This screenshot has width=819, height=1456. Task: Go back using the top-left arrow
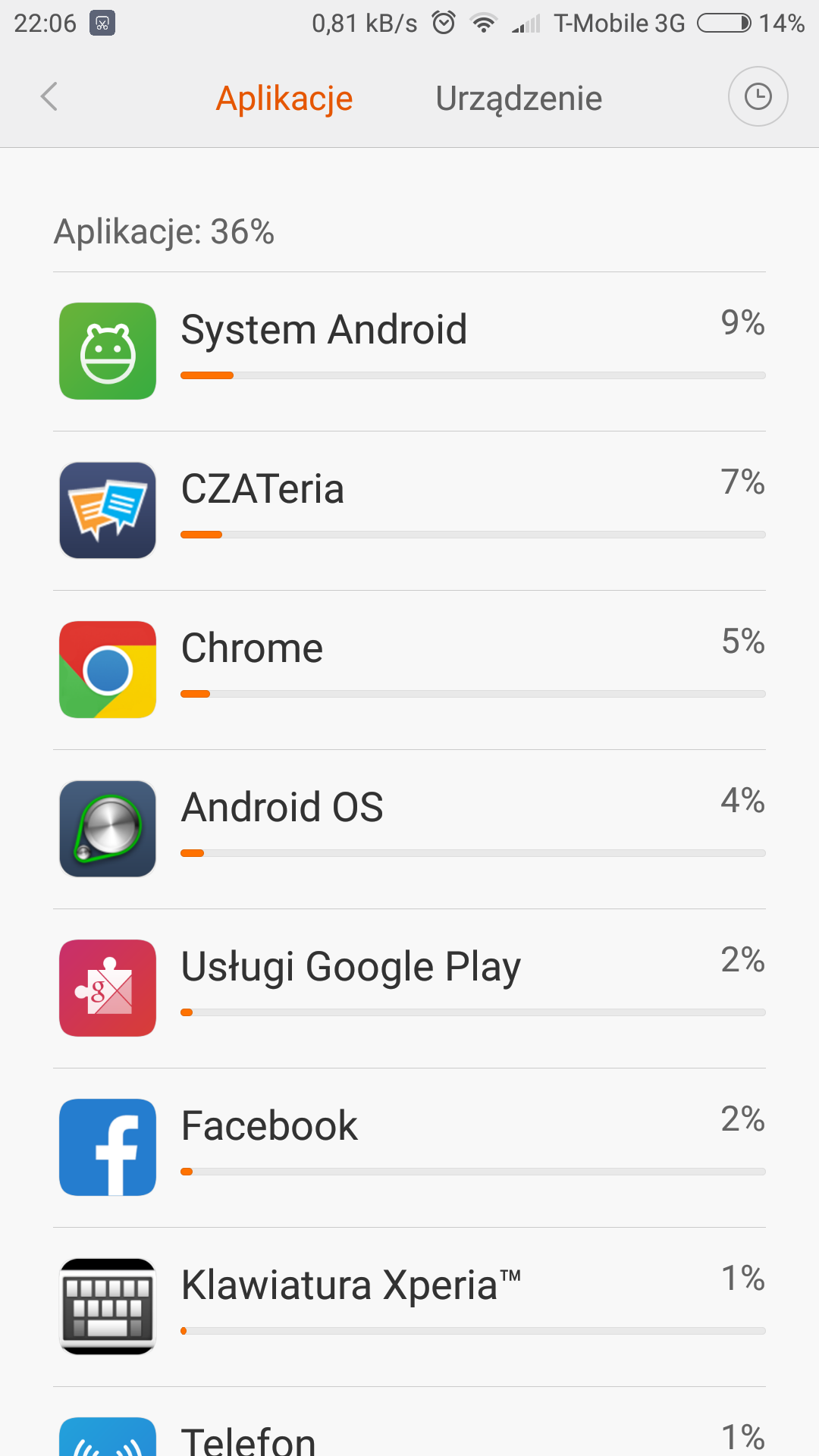coord(49,97)
